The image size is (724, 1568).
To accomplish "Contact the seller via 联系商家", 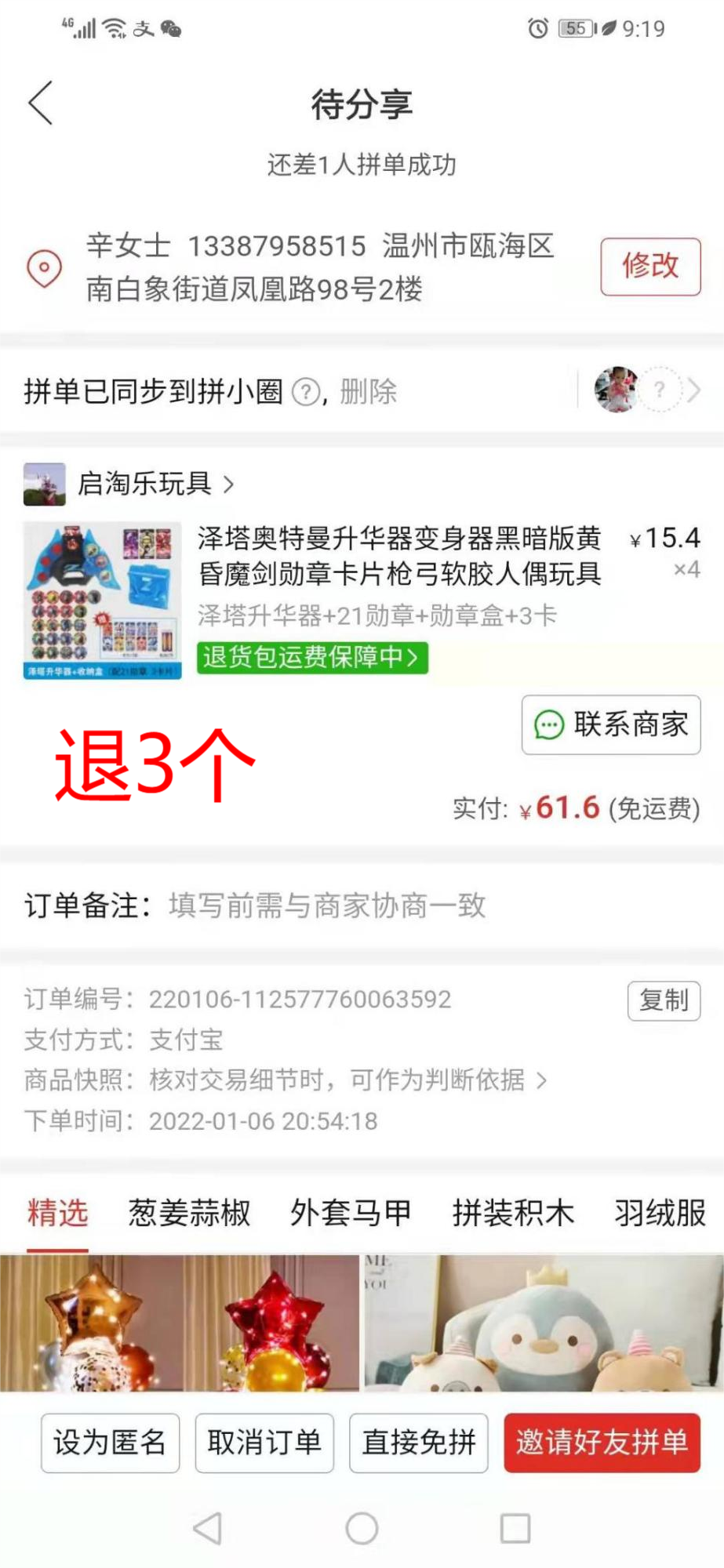I will tap(611, 724).
